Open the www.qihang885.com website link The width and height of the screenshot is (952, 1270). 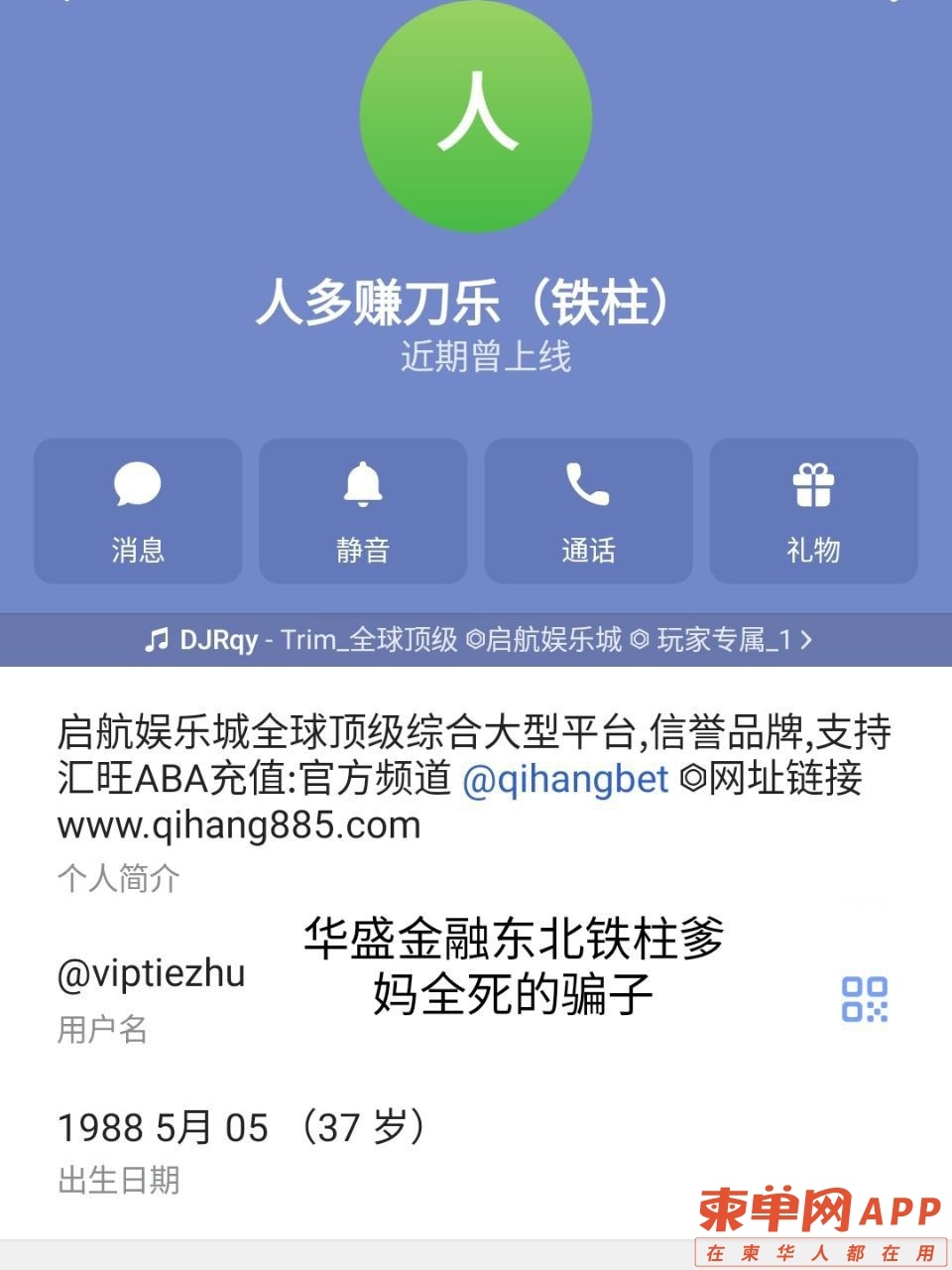click(239, 825)
